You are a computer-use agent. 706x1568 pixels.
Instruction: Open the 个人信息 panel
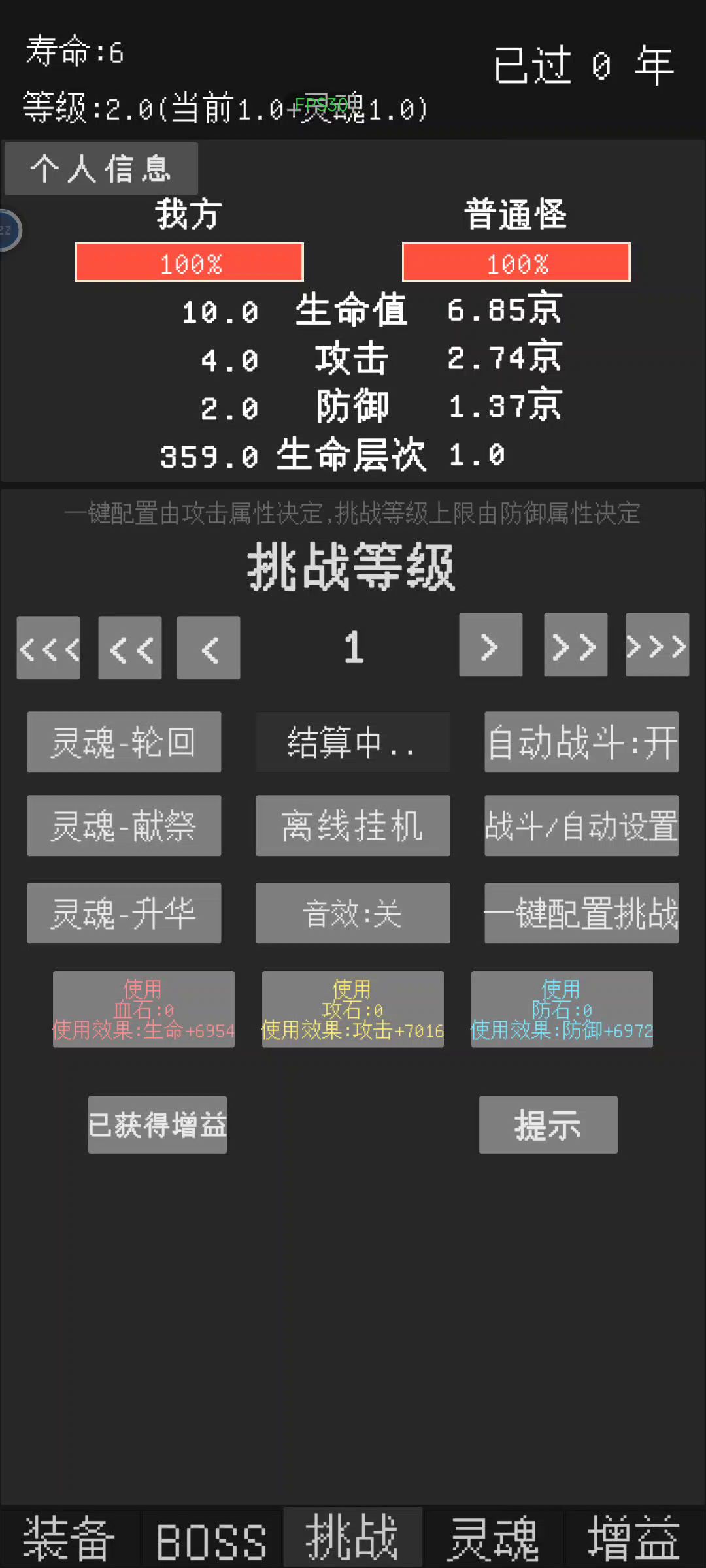[x=101, y=169]
